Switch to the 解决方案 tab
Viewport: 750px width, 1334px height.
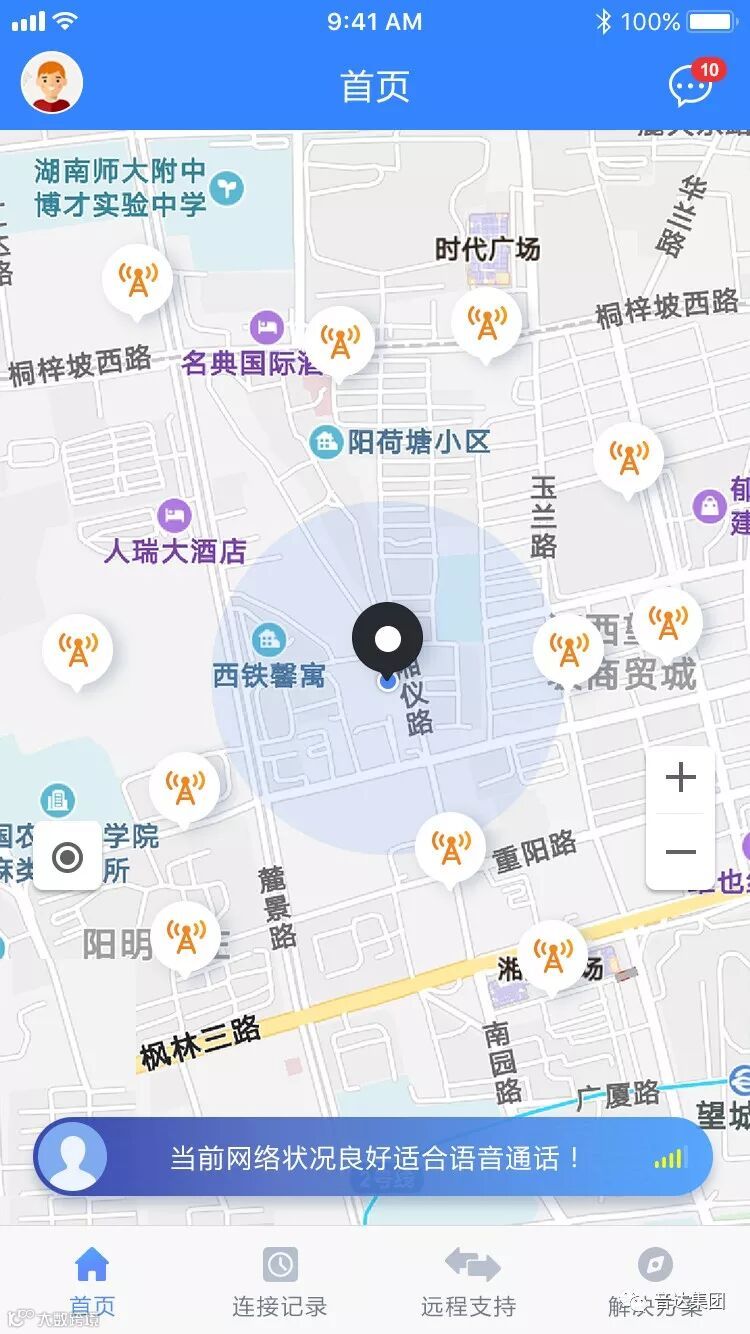click(x=655, y=1281)
